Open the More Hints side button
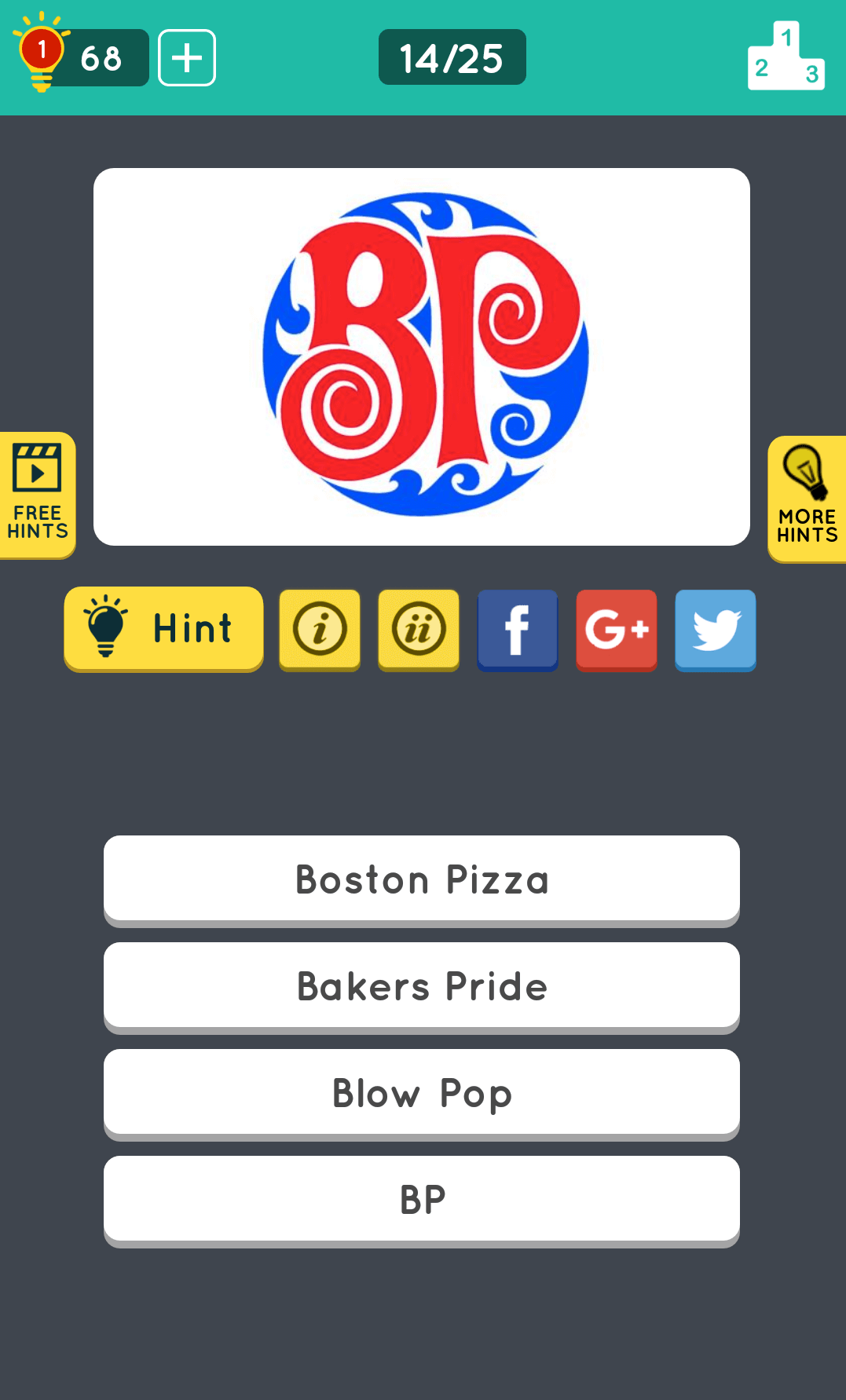Viewport: 846px width, 1400px height. pos(807,499)
